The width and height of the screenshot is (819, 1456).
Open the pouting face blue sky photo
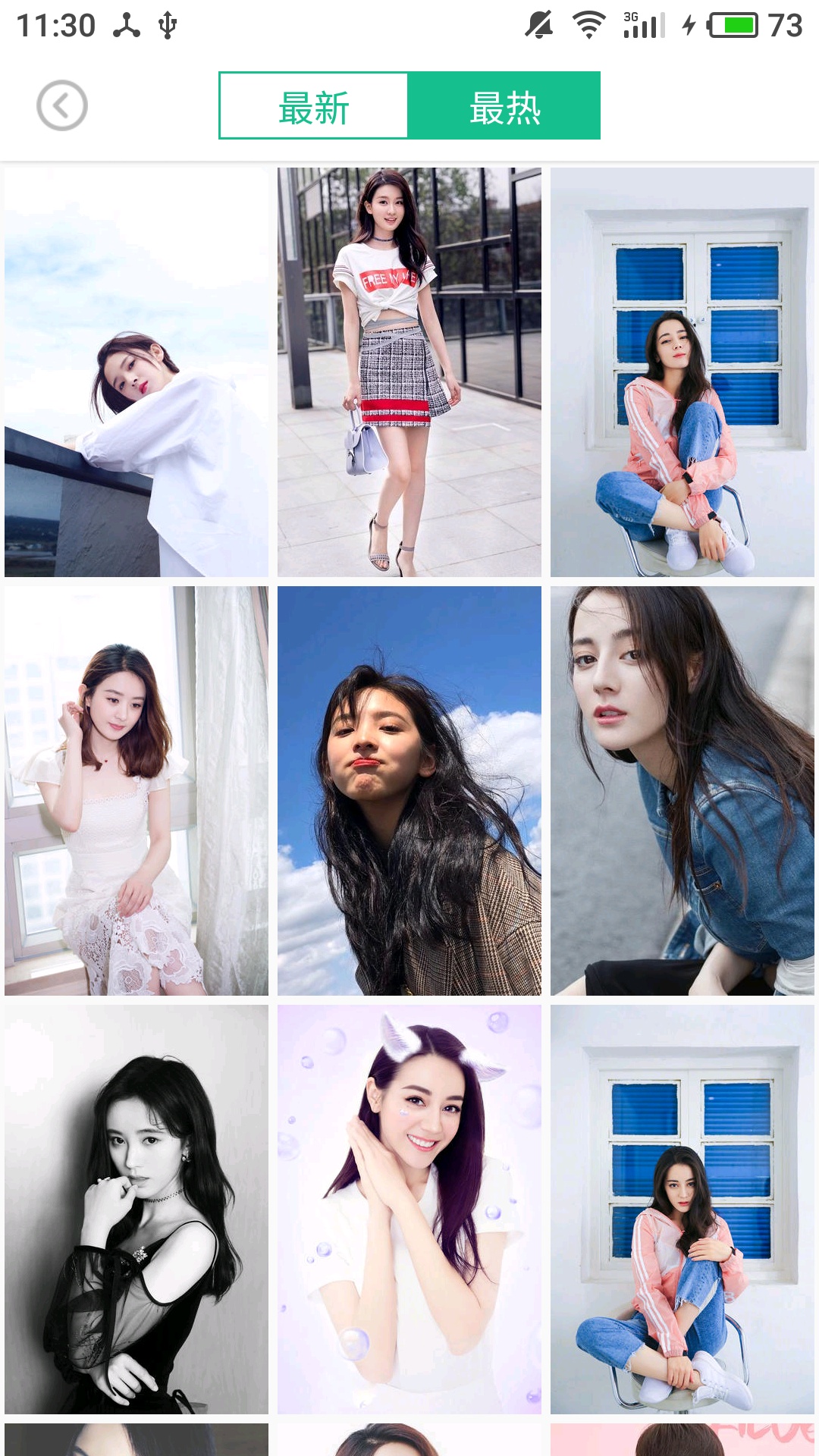pos(409,791)
